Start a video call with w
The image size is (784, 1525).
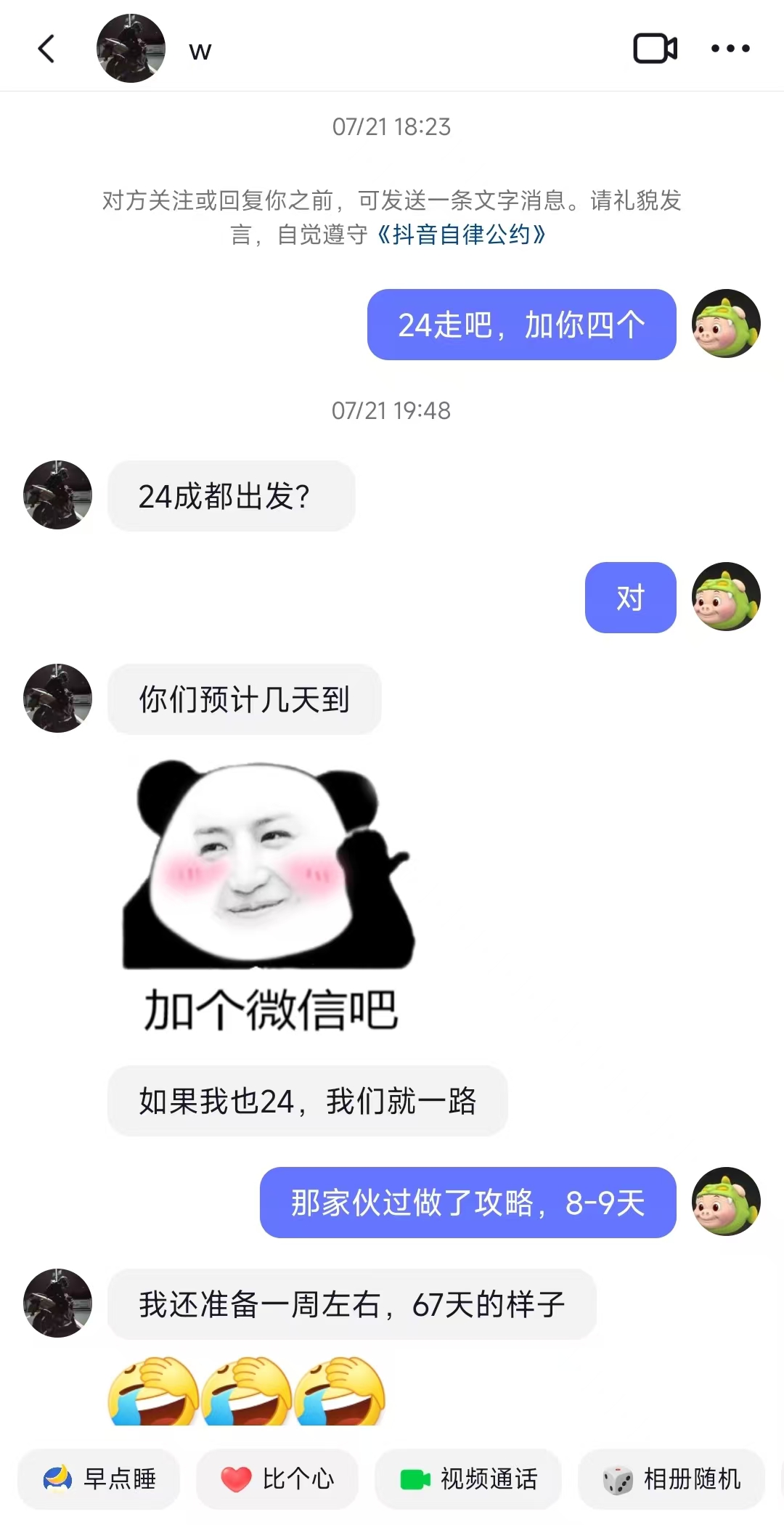(655, 49)
